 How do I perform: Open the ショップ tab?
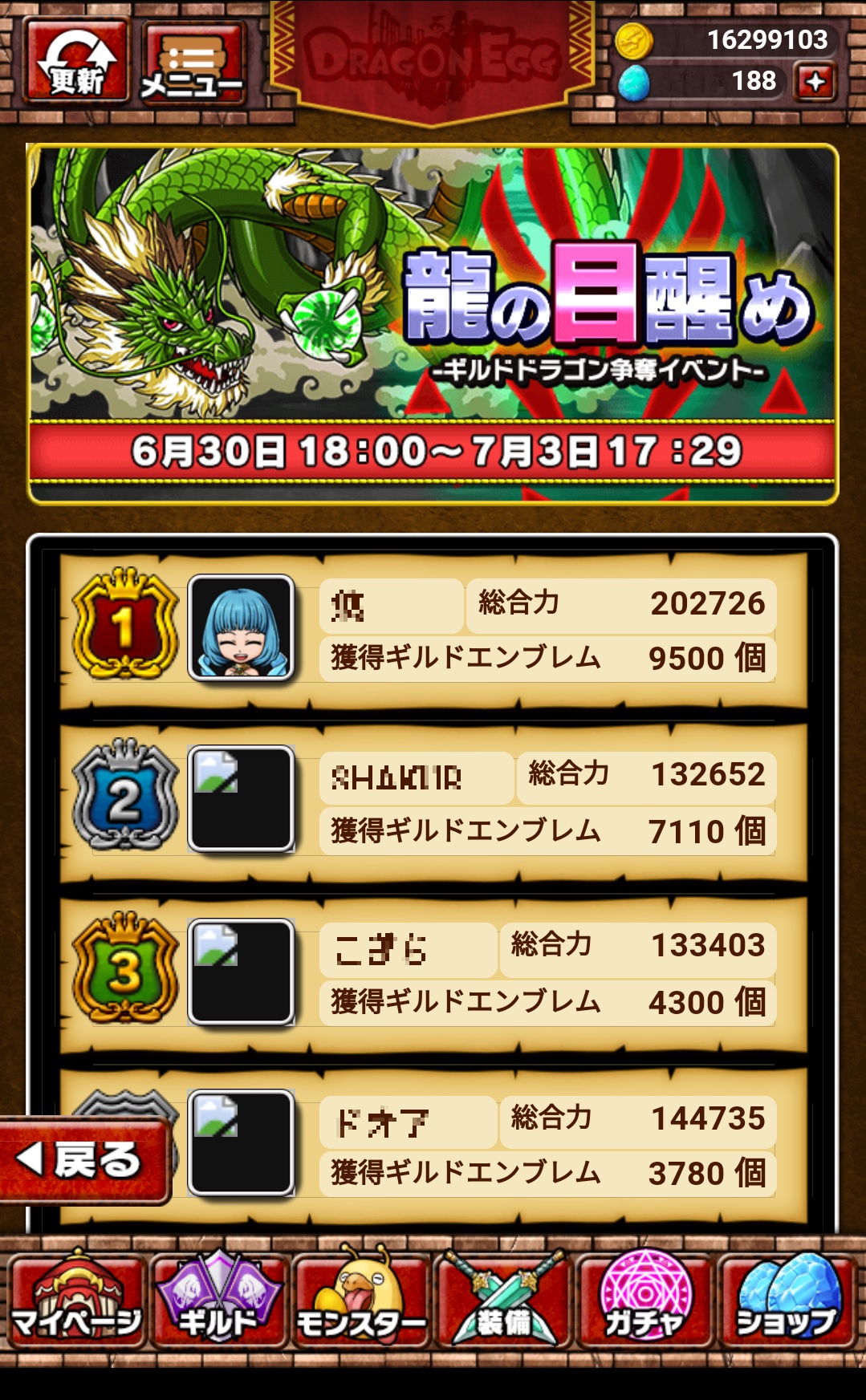tap(787, 1301)
